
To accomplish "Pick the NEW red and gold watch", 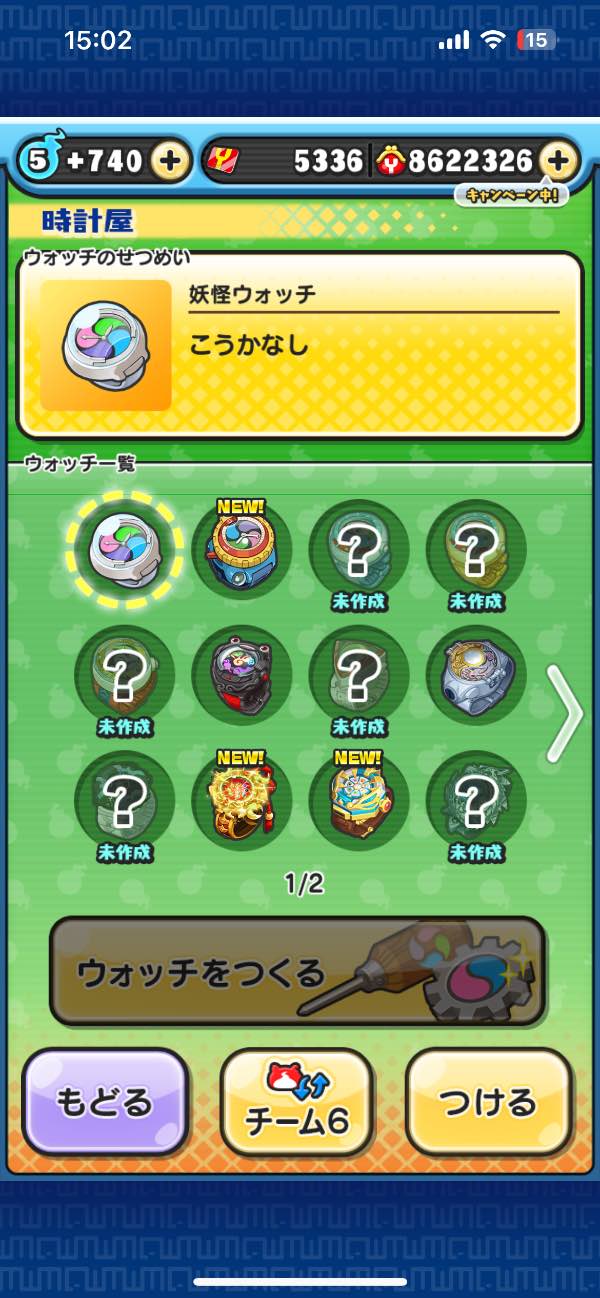I will [x=241, y=797].
